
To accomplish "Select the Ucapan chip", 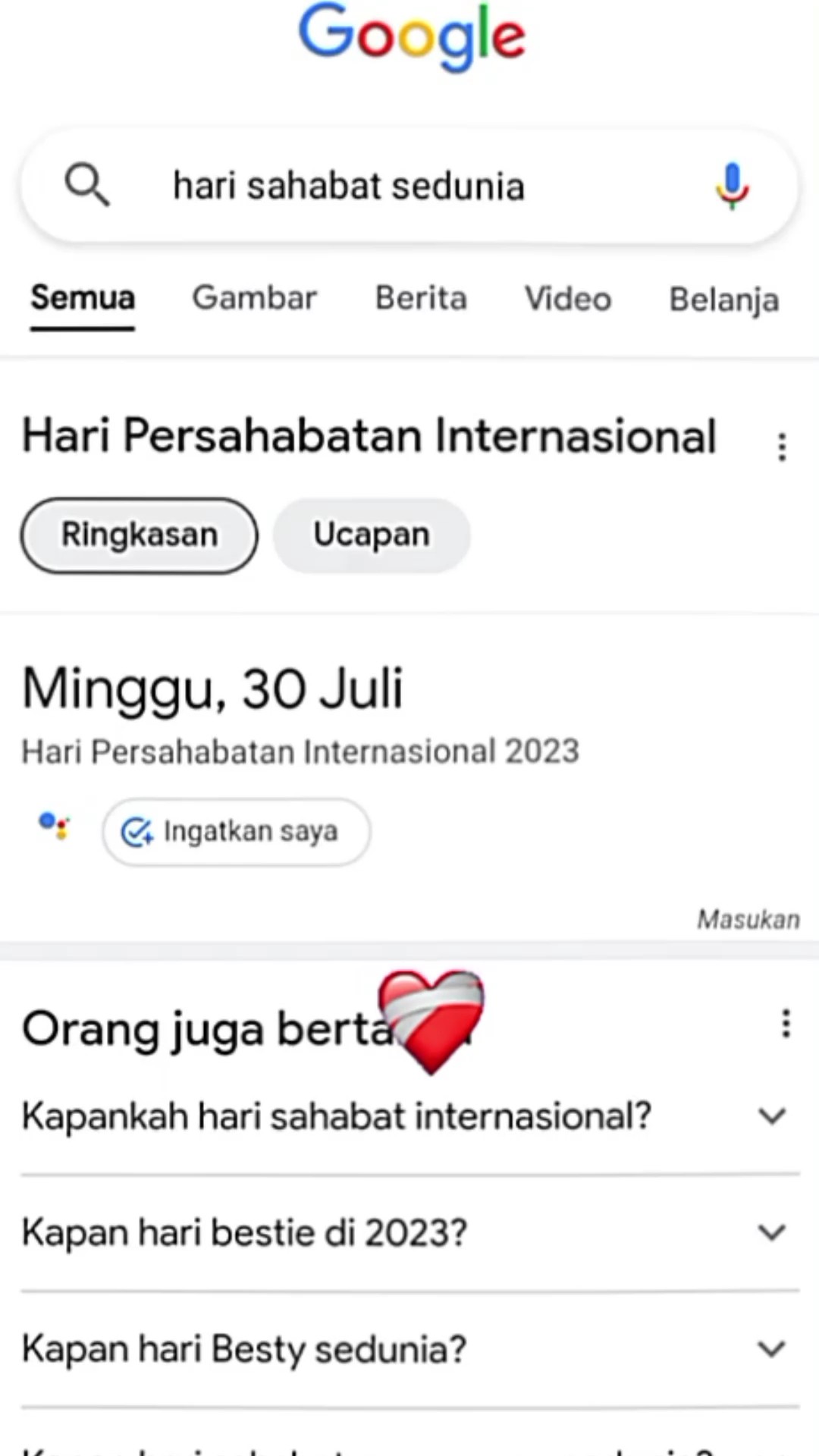I will point(372,535).
